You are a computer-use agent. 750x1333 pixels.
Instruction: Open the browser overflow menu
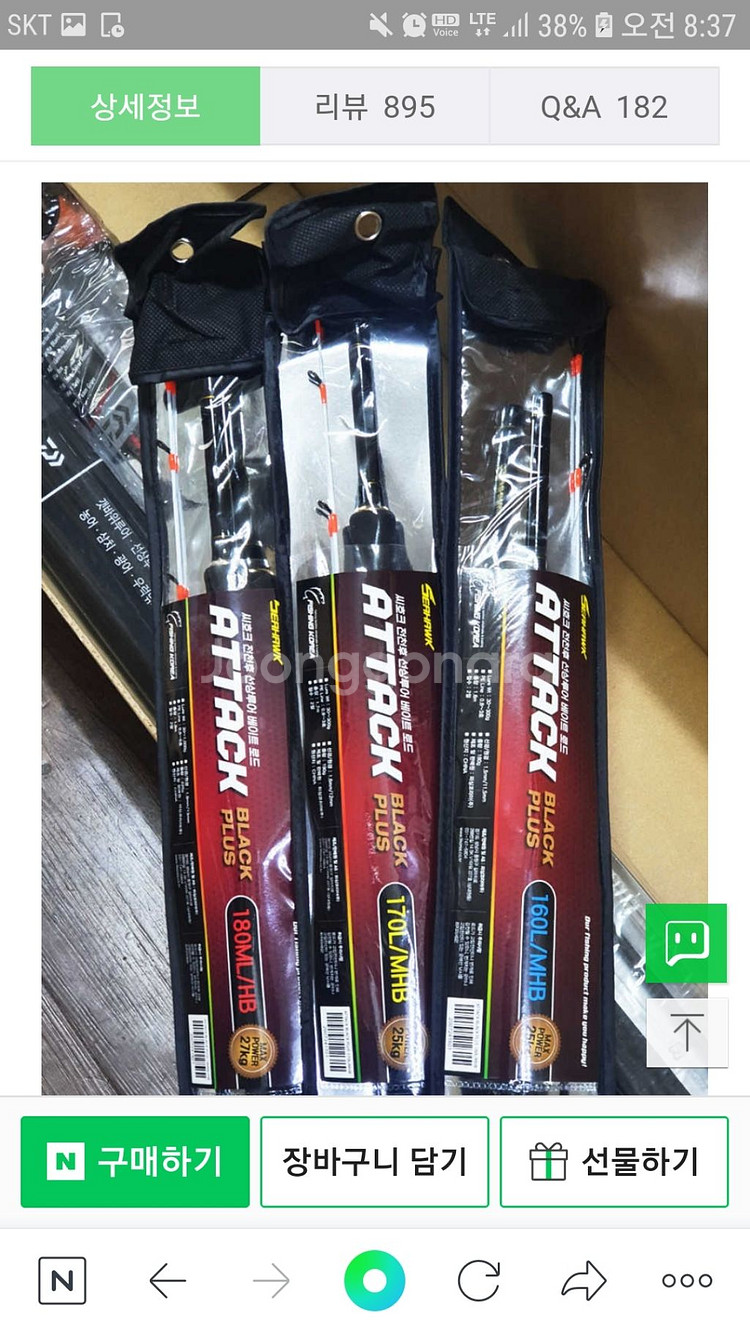tap(687, 1280)
